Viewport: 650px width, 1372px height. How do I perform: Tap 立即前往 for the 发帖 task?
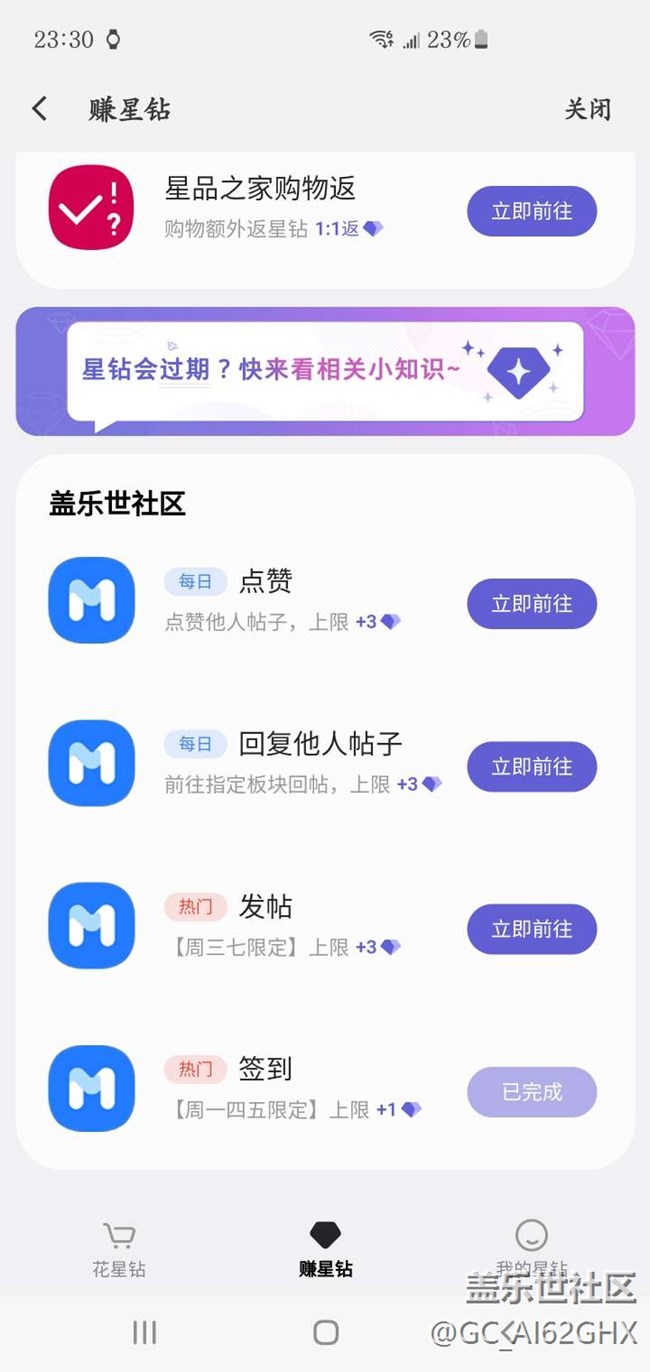pyautogui.click(x=531, y=930)
